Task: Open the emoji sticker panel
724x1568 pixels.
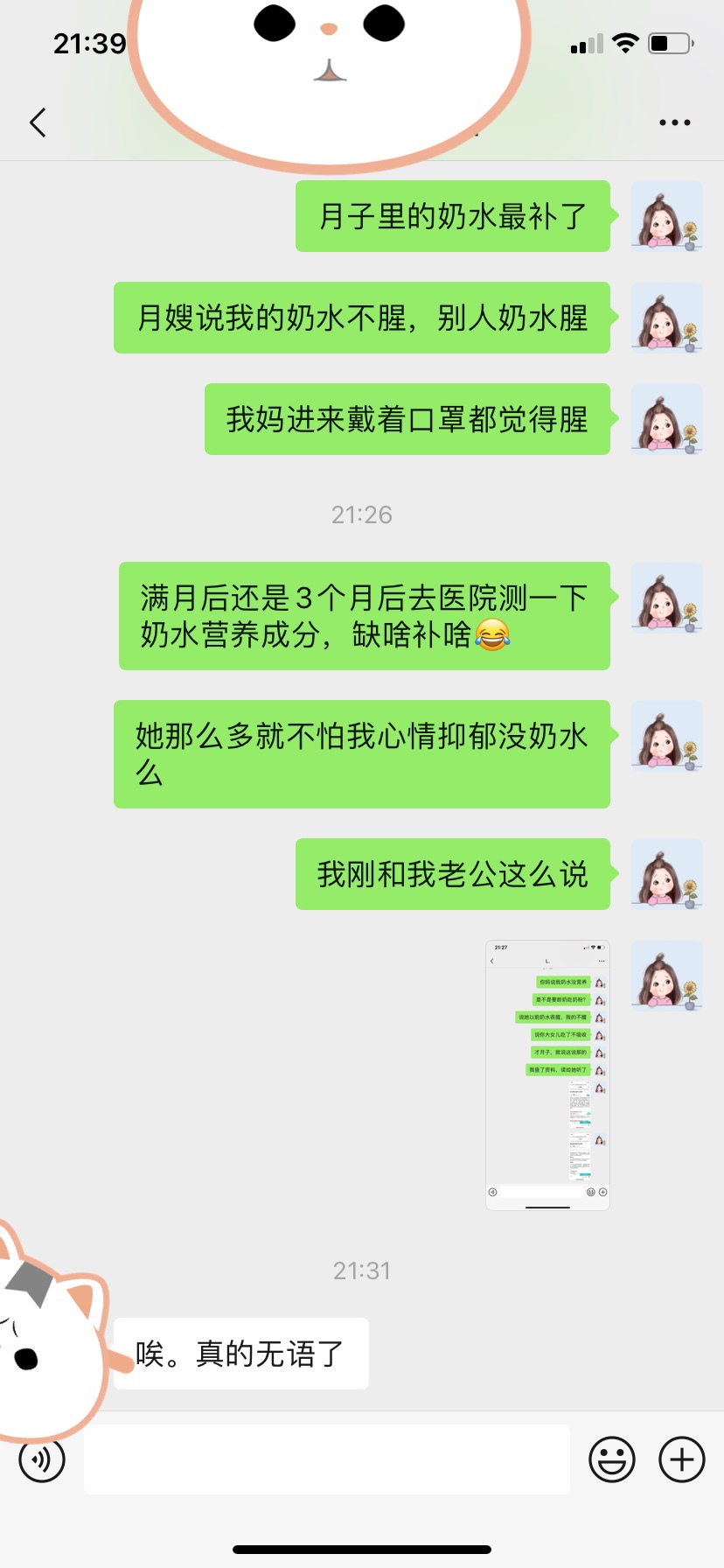Action: point(611,1459)
